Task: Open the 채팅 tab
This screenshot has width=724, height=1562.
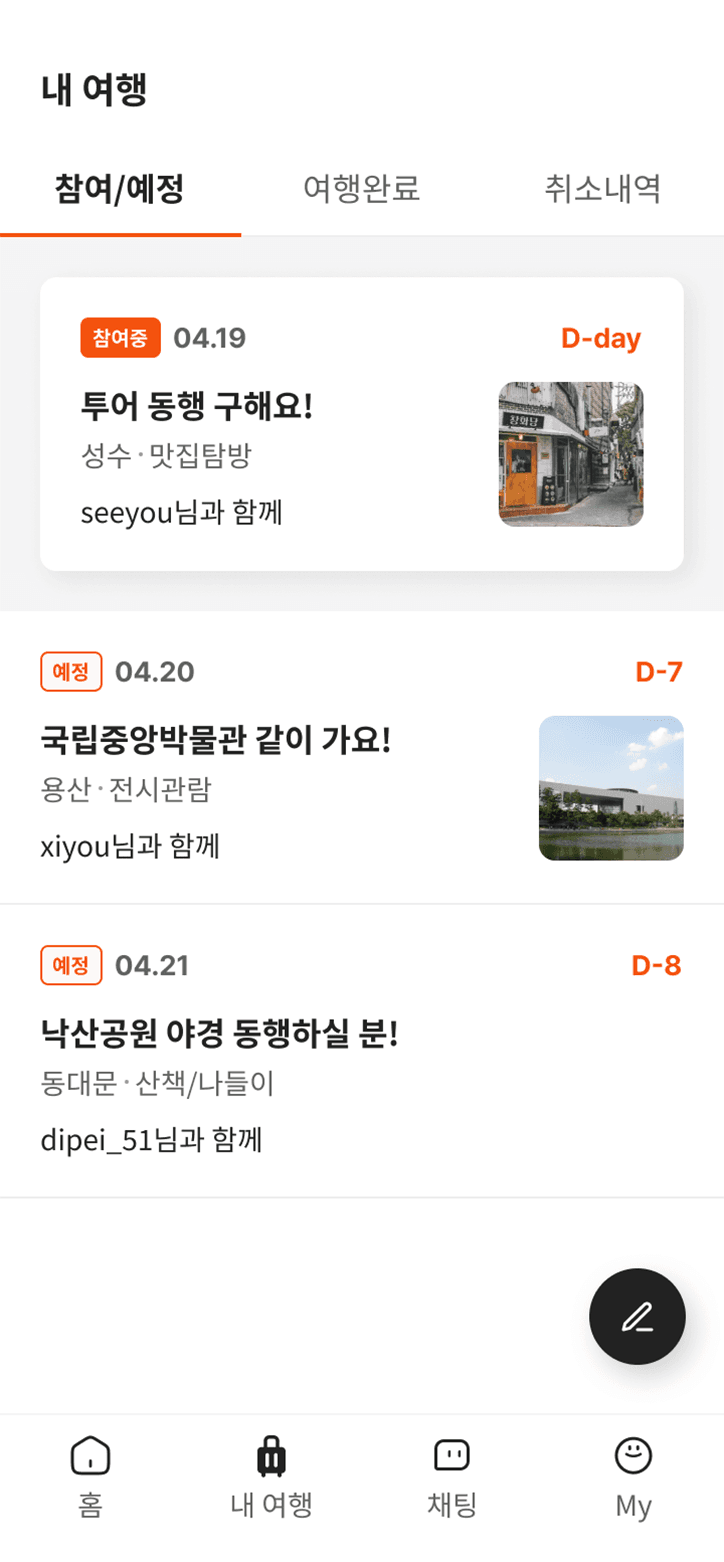Action: click(x=452, y=1476)
